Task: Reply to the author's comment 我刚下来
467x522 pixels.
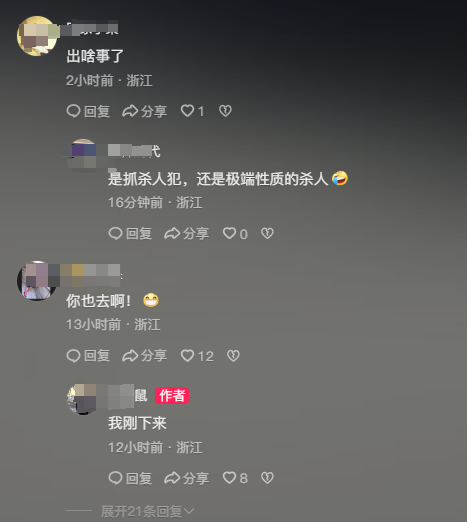Action: [x=130, y=478]
